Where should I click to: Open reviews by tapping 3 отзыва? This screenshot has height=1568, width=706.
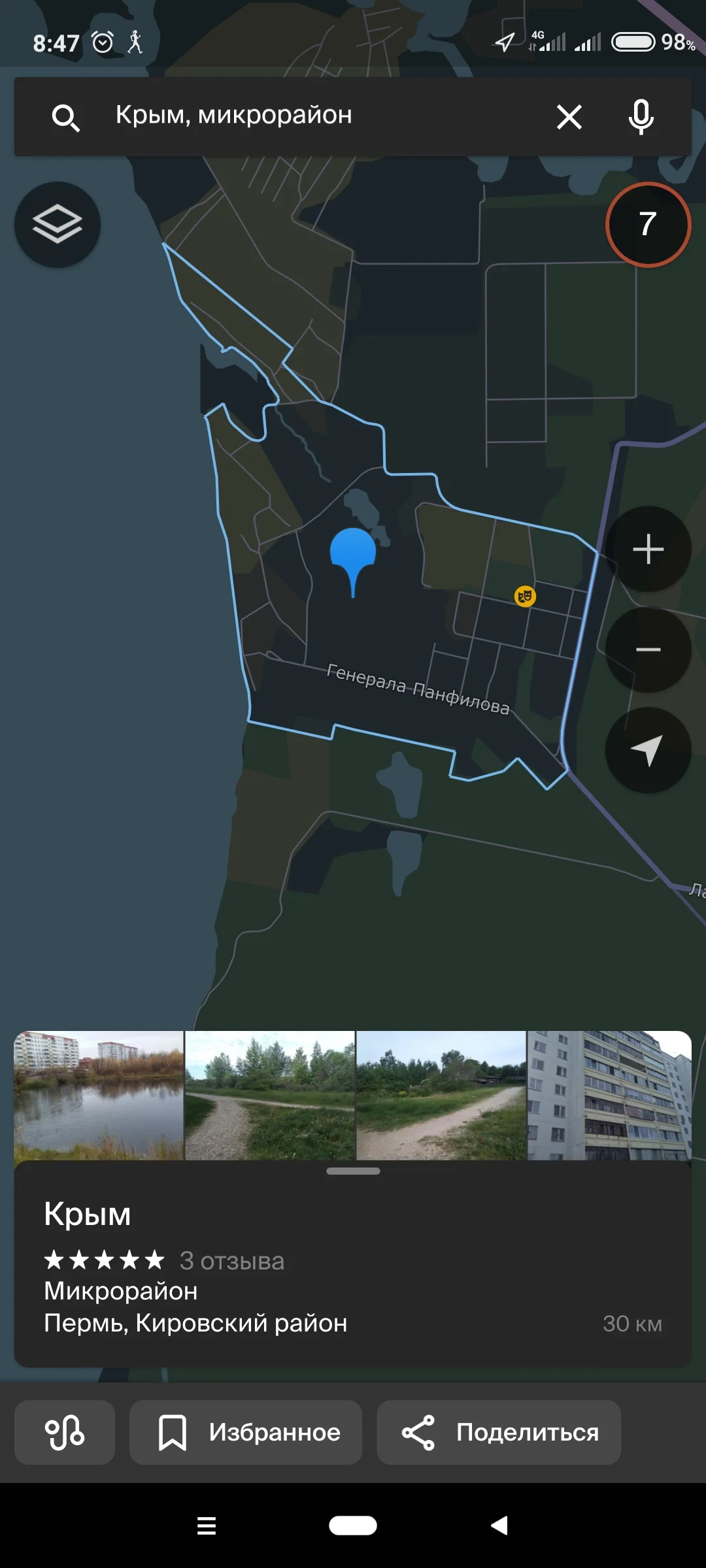click(232, 1261)
